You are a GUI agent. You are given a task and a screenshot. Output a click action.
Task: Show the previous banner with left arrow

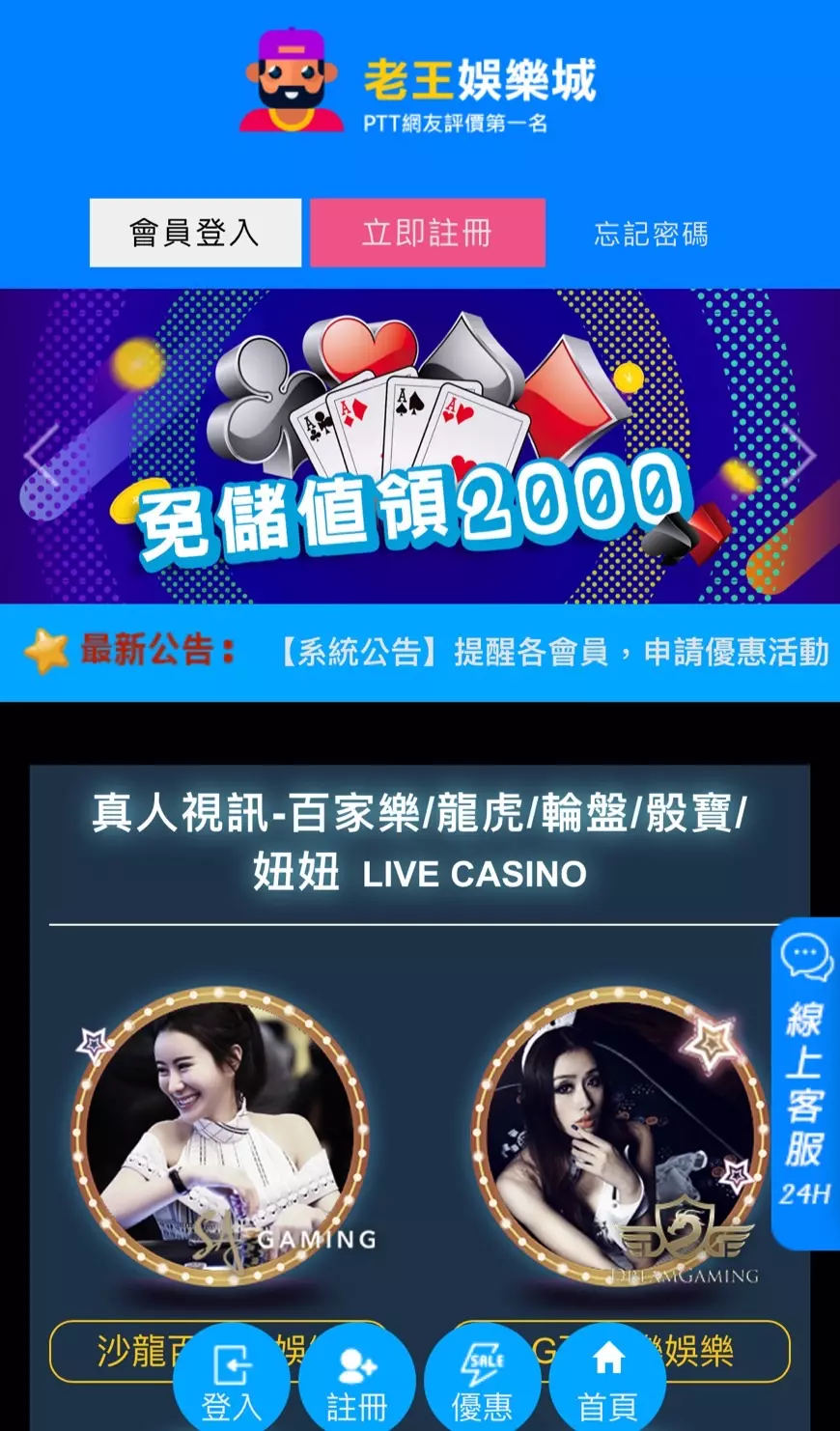pyautogui.click(x=42, y=454)
